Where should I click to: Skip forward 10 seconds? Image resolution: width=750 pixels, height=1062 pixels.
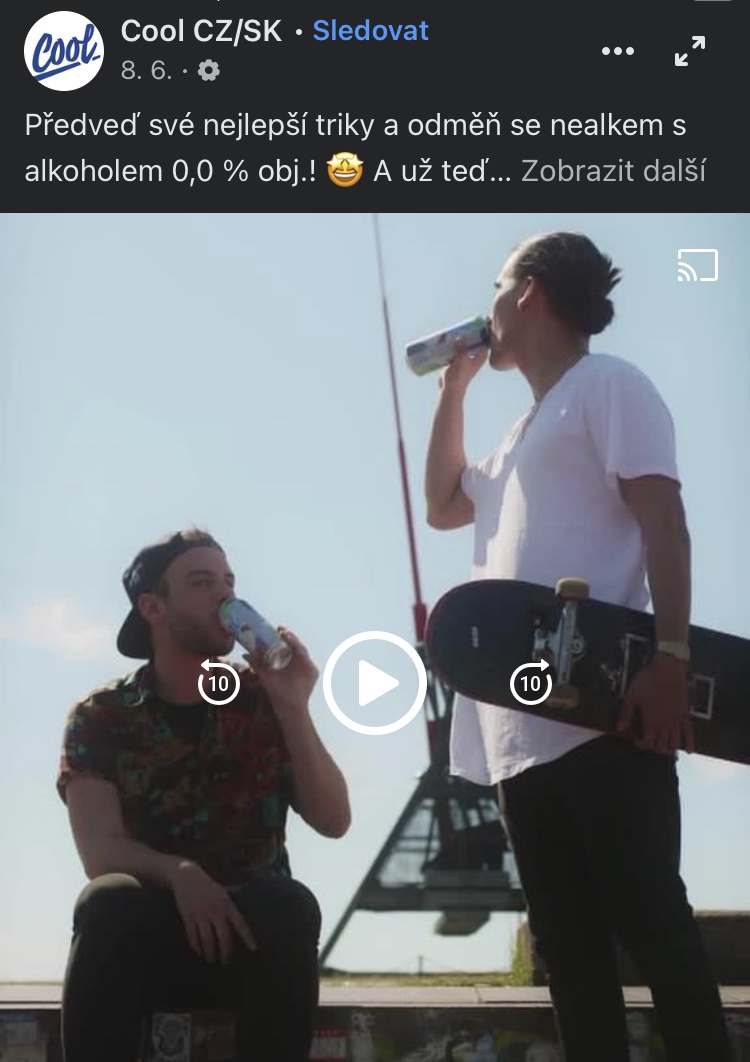click(x=531, y=682)
